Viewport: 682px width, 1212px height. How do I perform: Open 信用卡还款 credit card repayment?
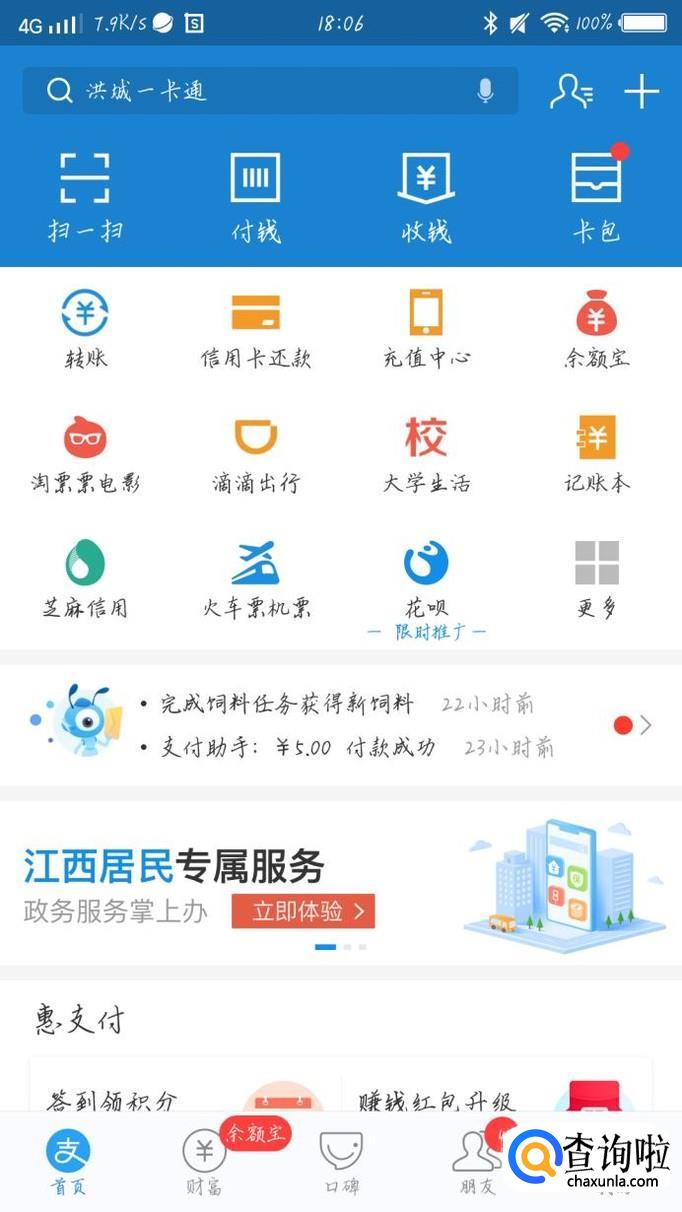256,329
